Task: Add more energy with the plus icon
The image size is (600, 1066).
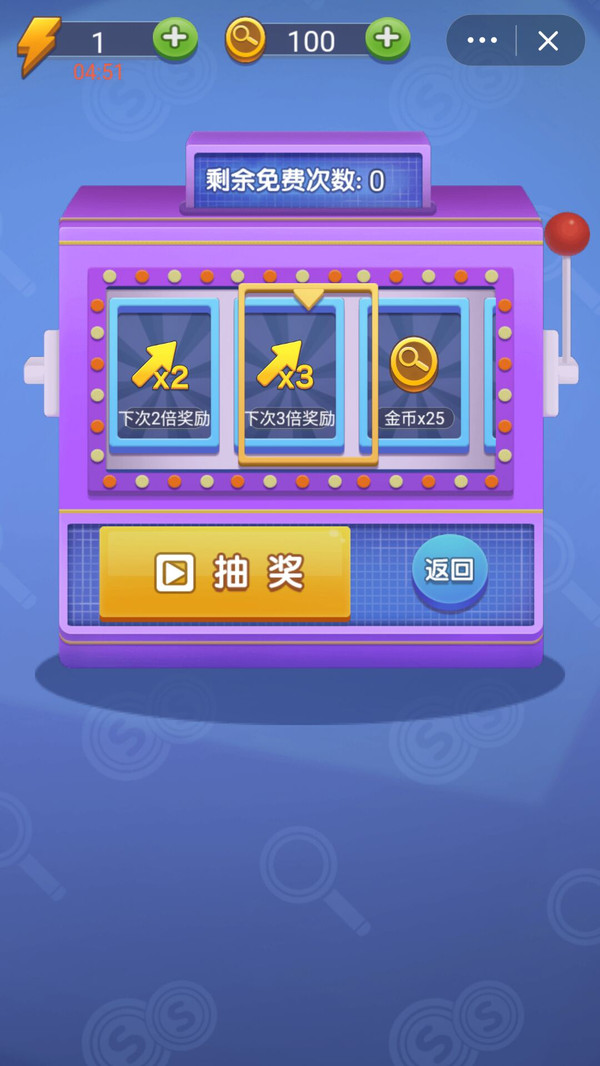Action: click(174, 39)
